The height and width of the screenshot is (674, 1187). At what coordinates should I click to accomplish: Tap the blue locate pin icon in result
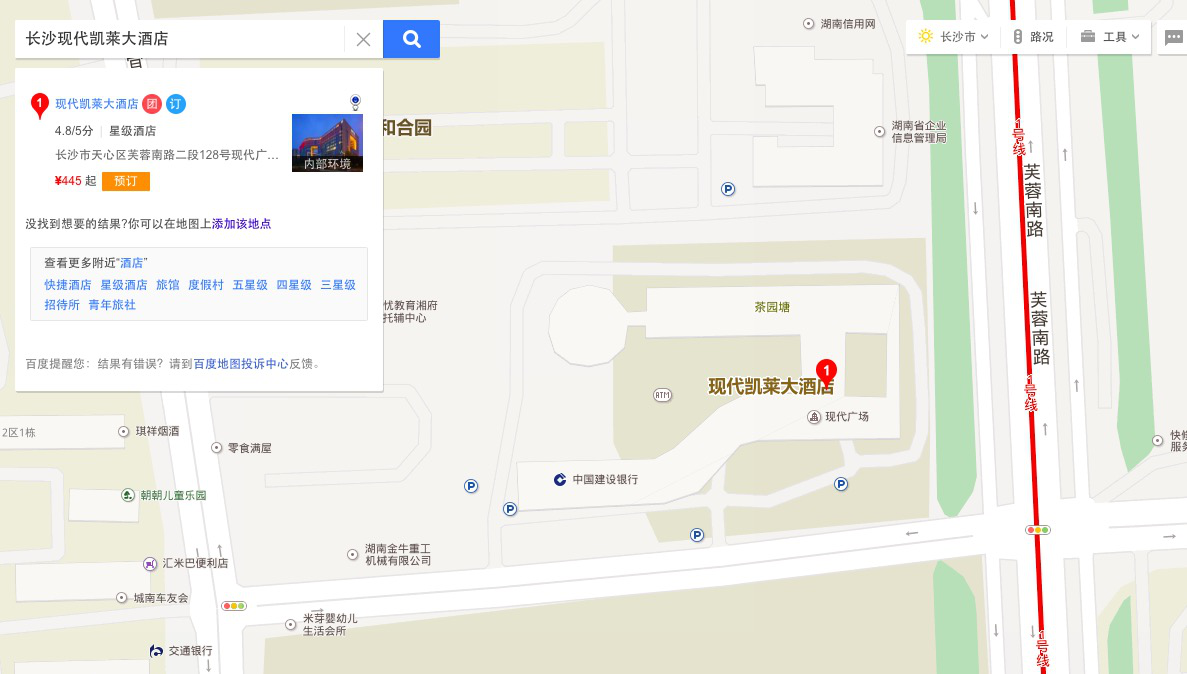click(355, 101)
